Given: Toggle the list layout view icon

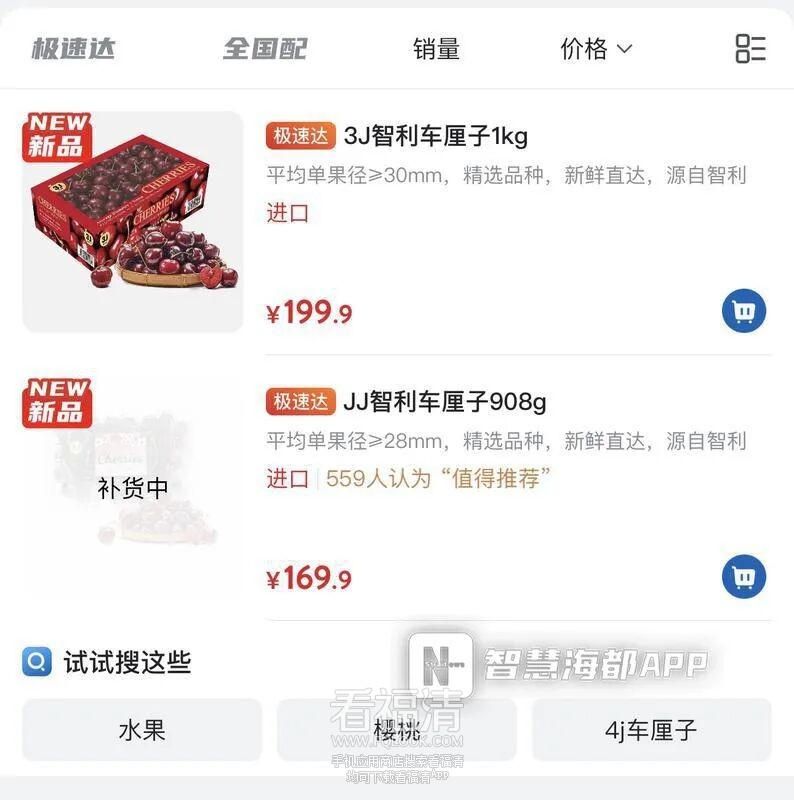Looking at the screenshot, I should [750, 48].
